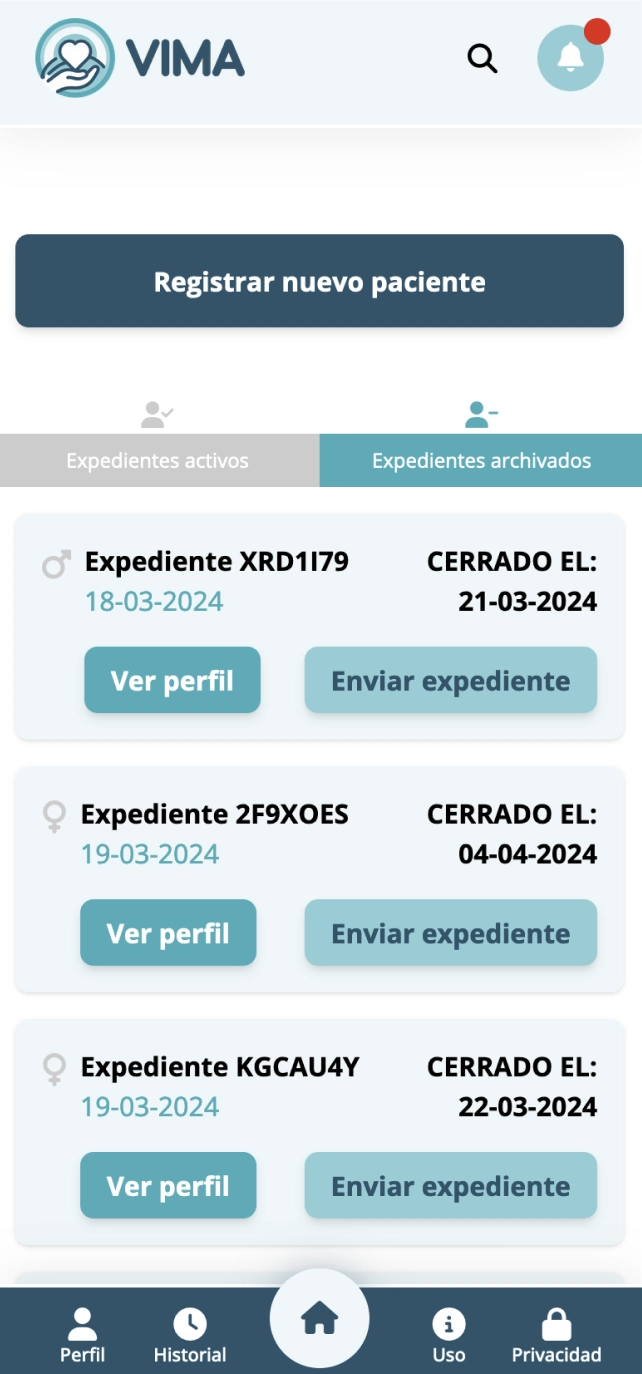
Task: Open the Historial tab
Action: tap(190, 1335)
